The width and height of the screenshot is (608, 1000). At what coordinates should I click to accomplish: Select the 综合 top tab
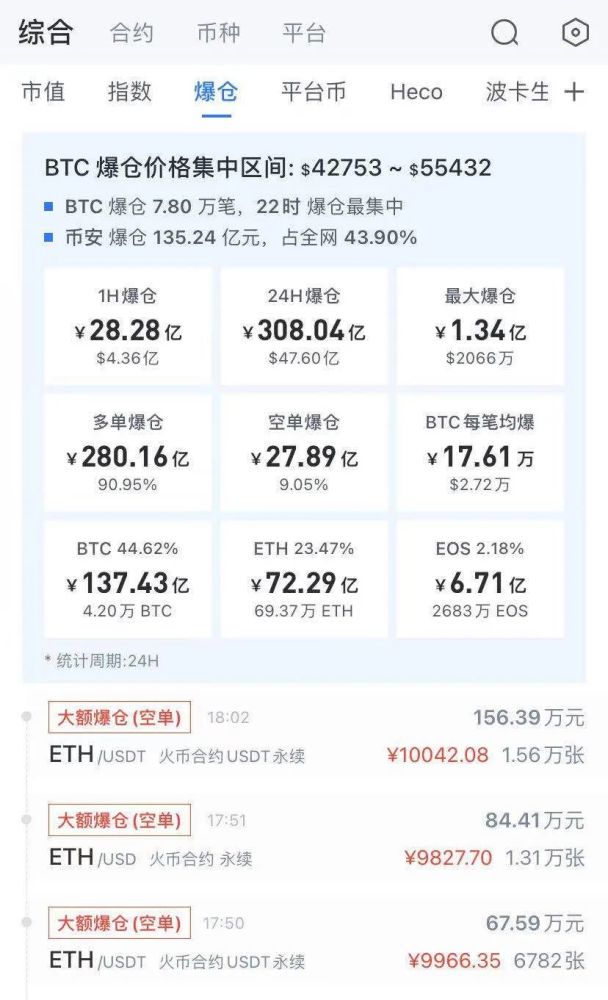click(45, 32)
